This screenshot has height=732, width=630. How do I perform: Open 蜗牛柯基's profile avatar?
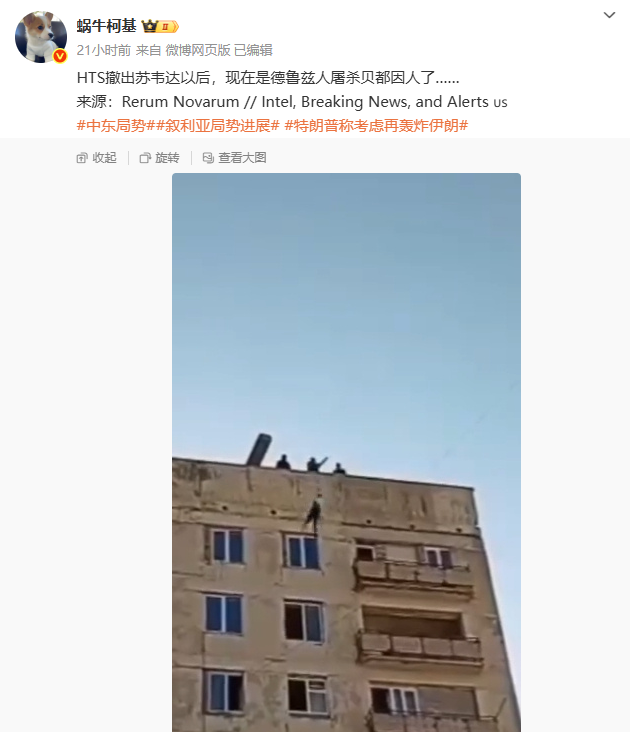(40, 37)
